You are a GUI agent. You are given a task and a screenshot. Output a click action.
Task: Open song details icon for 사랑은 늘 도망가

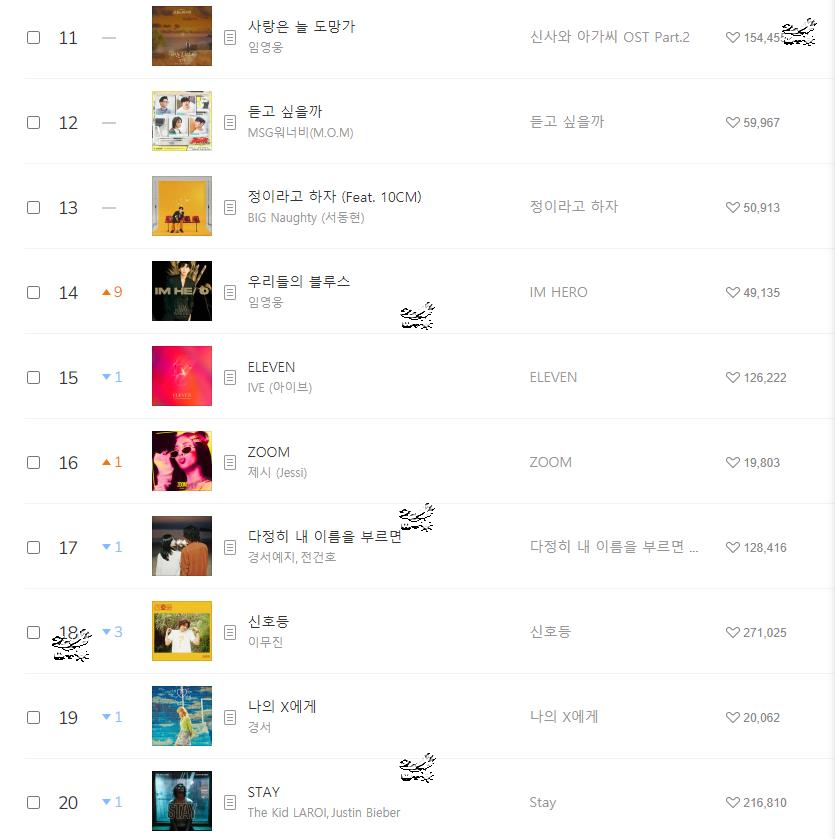pyautogui.click(x=230, y=37)
